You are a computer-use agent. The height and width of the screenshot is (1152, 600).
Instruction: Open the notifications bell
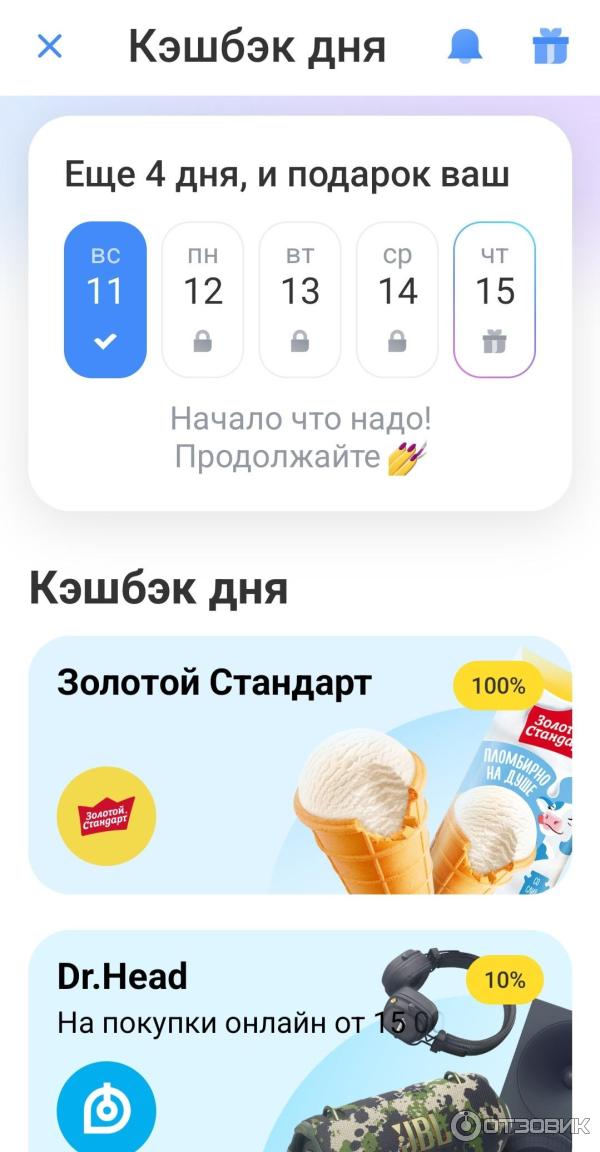(464, 46)
